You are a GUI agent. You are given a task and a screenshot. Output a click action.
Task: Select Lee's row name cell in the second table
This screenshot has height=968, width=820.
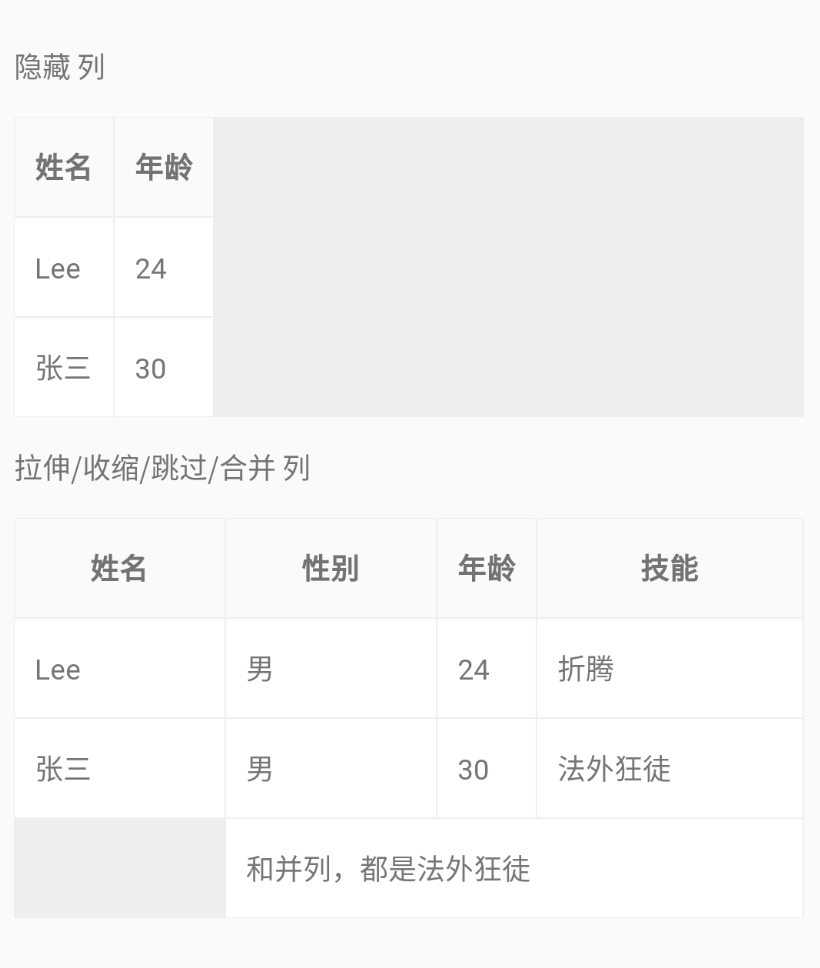pos(57,669)
